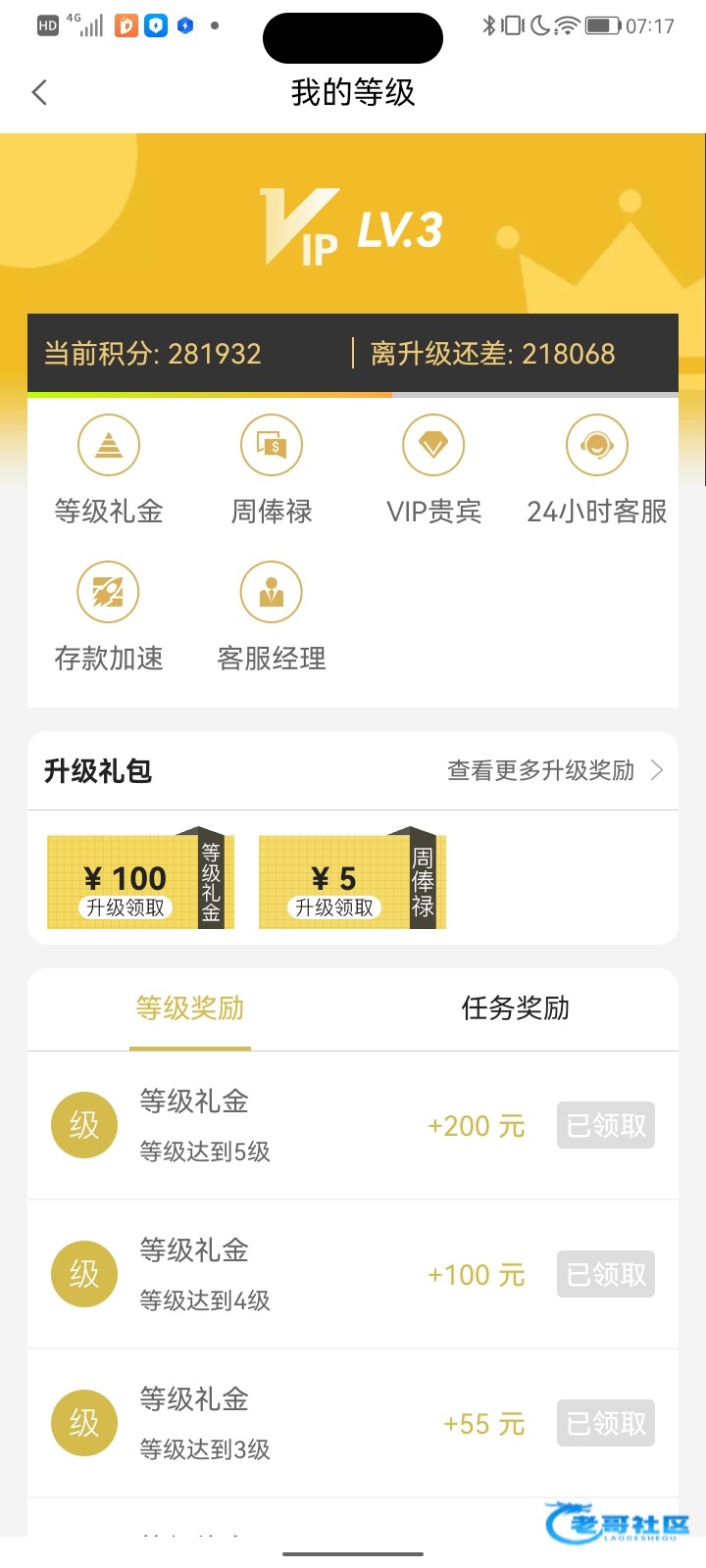The image size is (706, 1568).
Task: Tap 已领取 for the 5级 reward
Action: click(606, 1125)
